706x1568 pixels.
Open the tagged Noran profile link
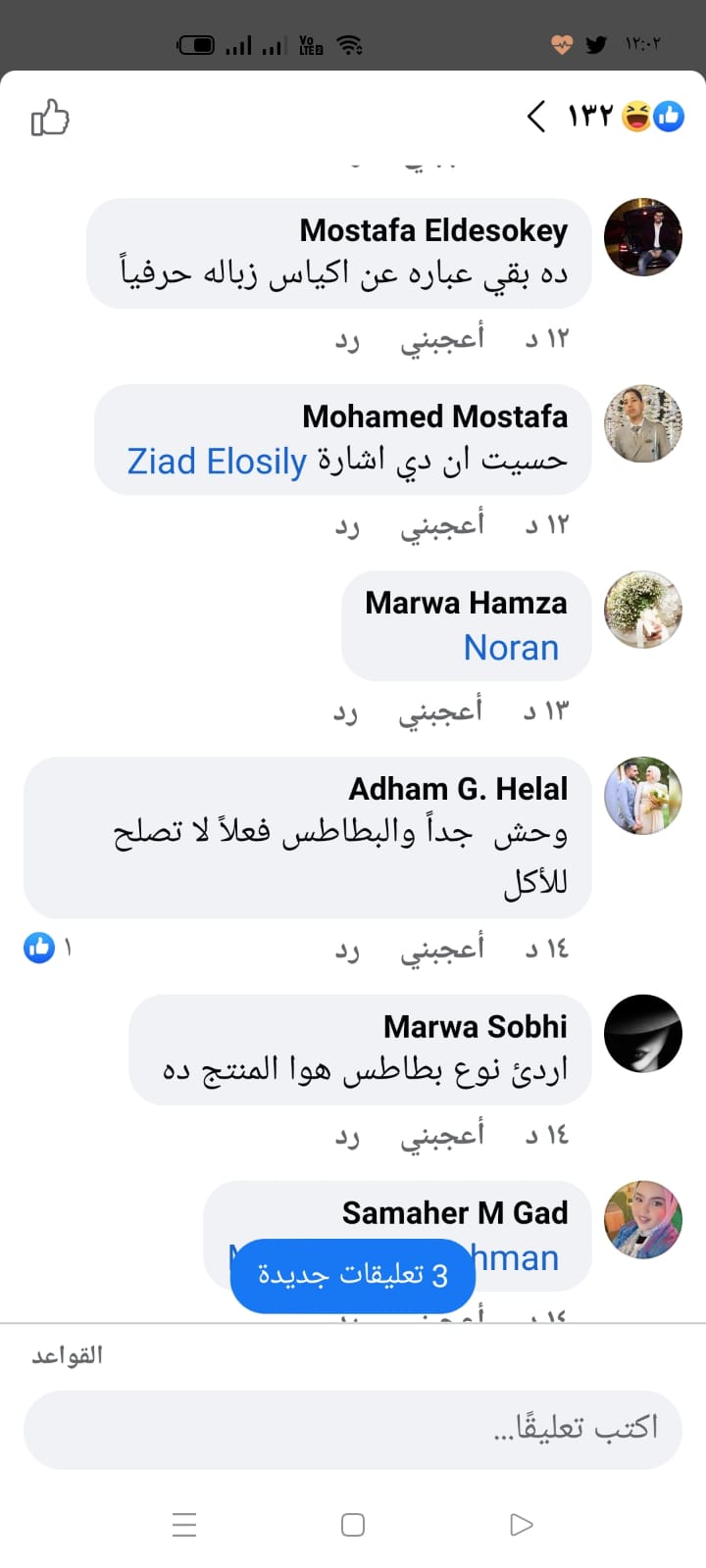pos(511,648)
